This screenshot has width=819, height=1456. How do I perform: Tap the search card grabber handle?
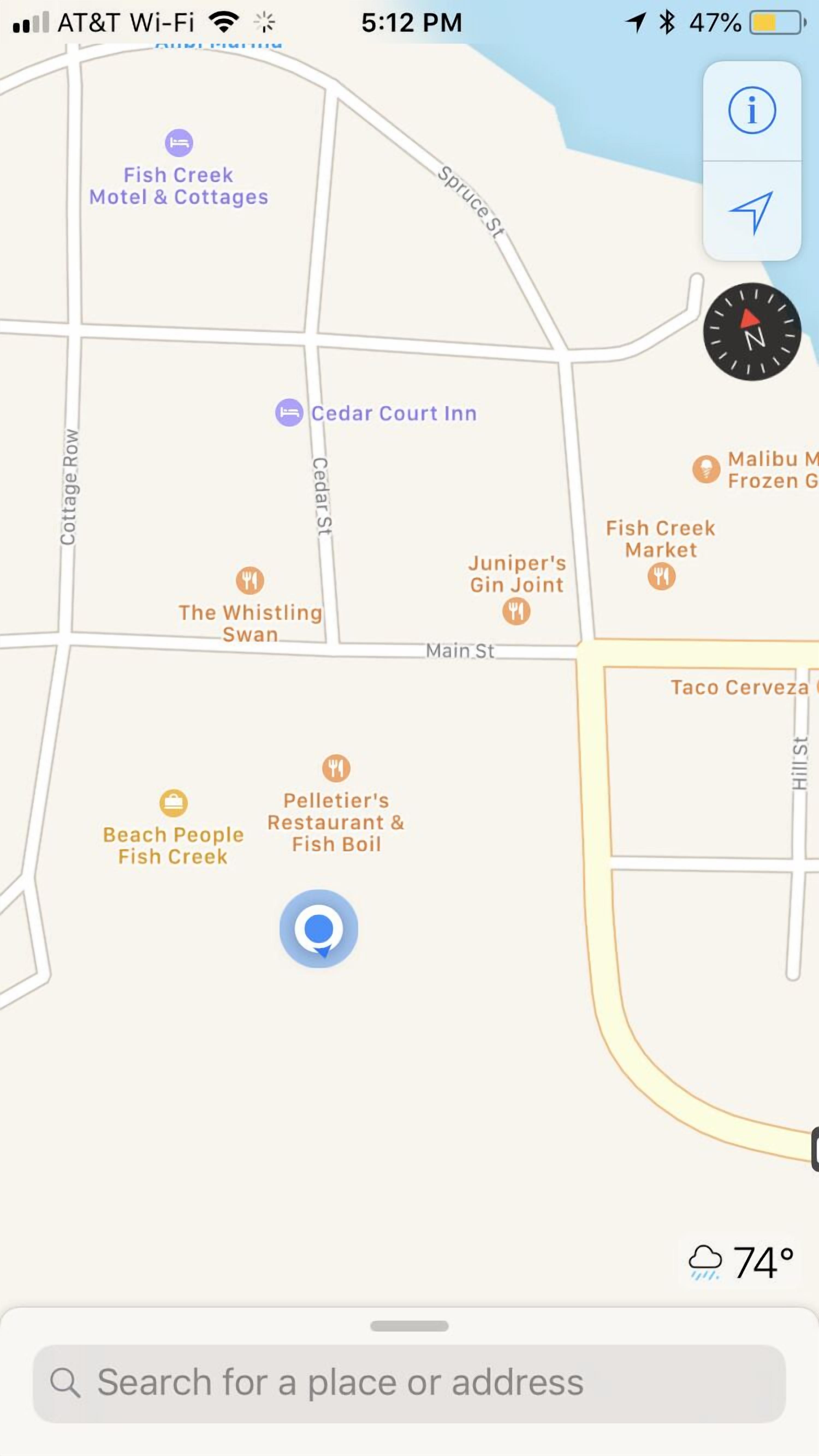(410, 1326)
